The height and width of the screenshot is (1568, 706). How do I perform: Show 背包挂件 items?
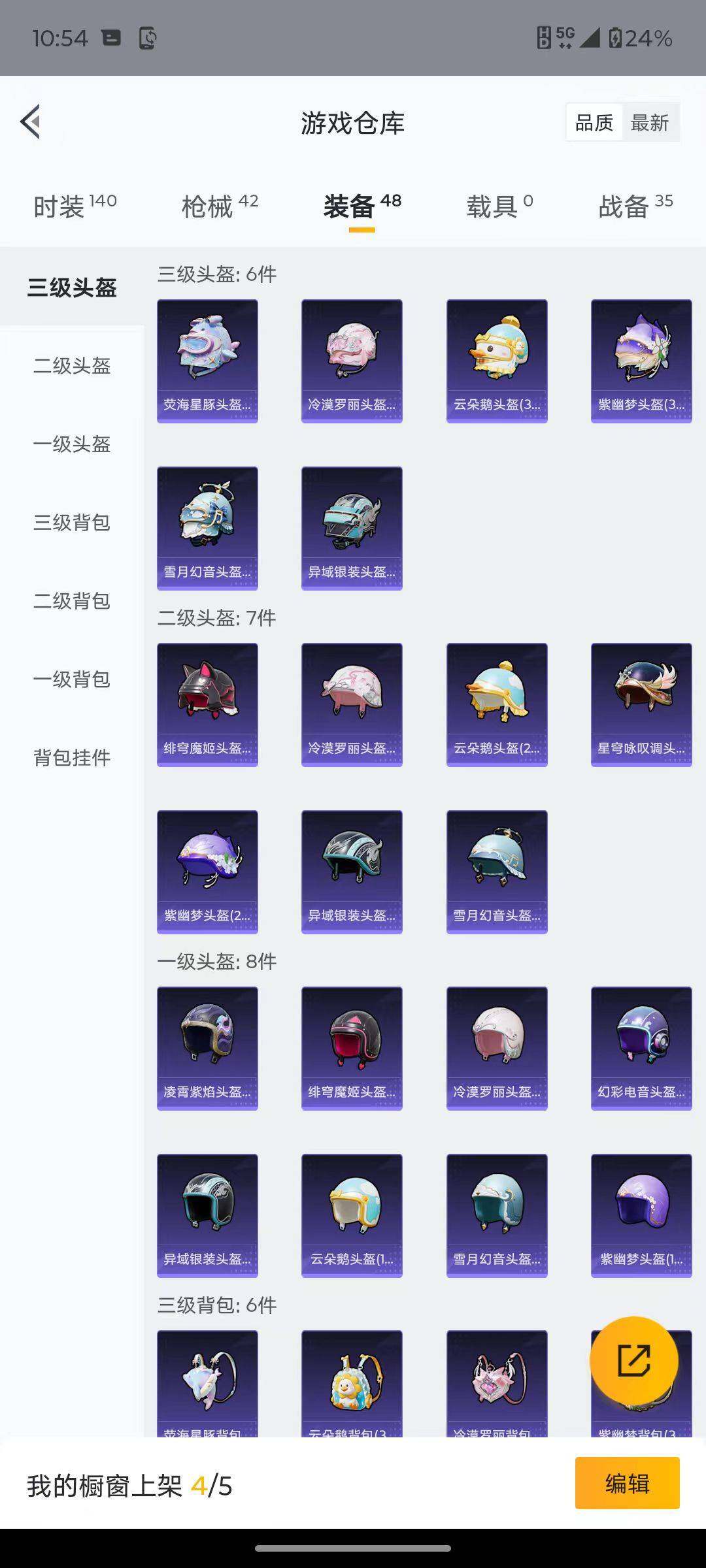click(72, 758)
